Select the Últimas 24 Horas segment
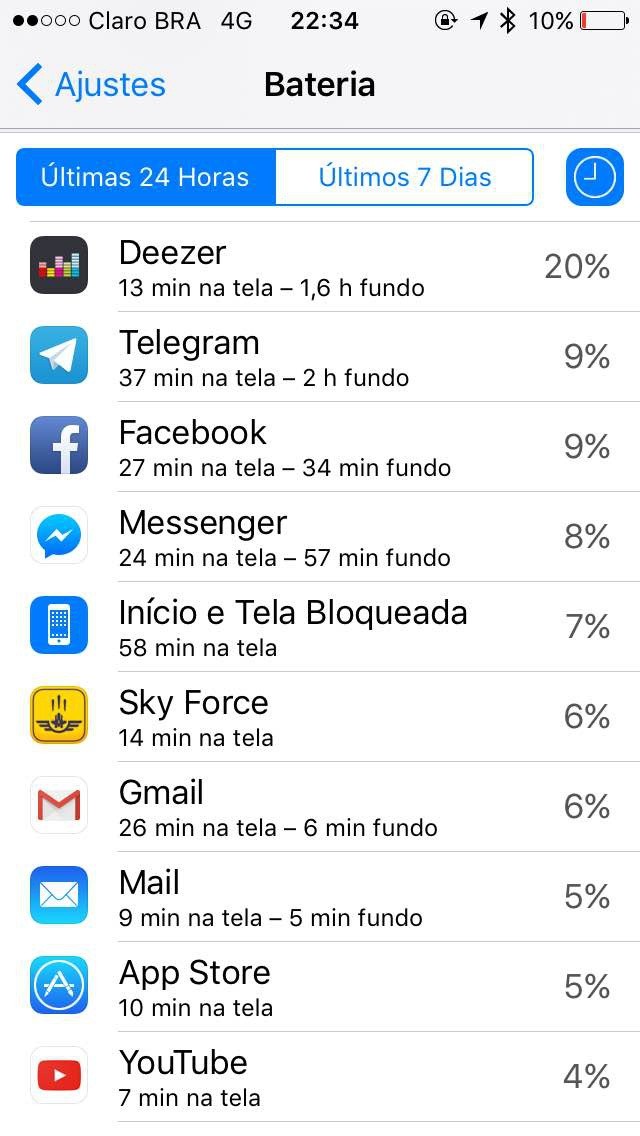This screenshot has height=1136, width=640. (145, 177)
